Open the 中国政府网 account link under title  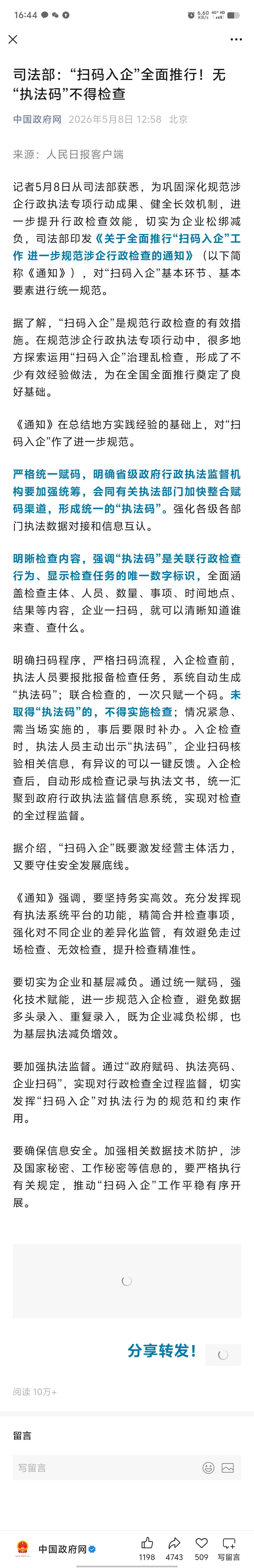(38, 119)
